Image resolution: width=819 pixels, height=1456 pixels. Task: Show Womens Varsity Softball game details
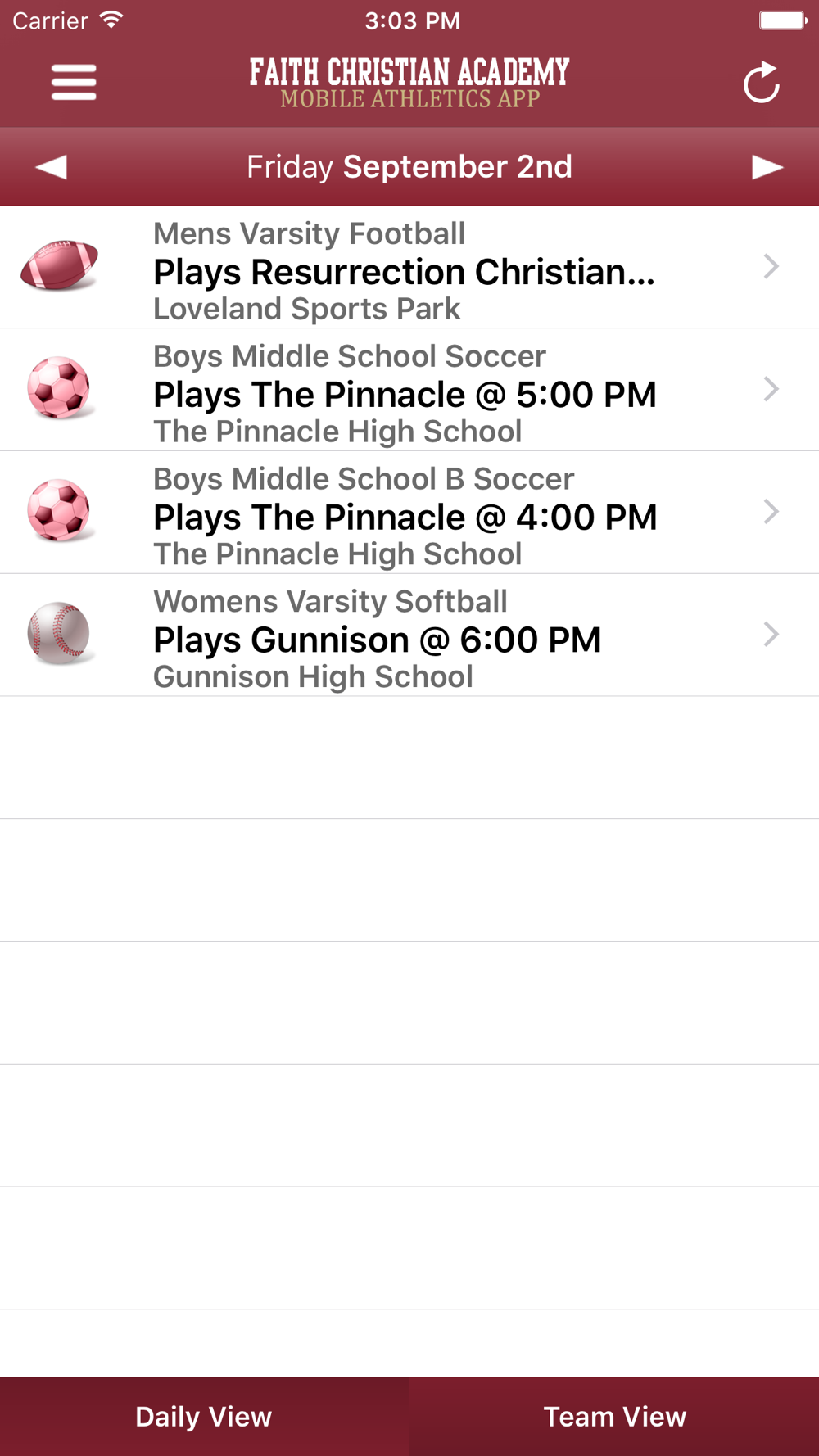409,636
